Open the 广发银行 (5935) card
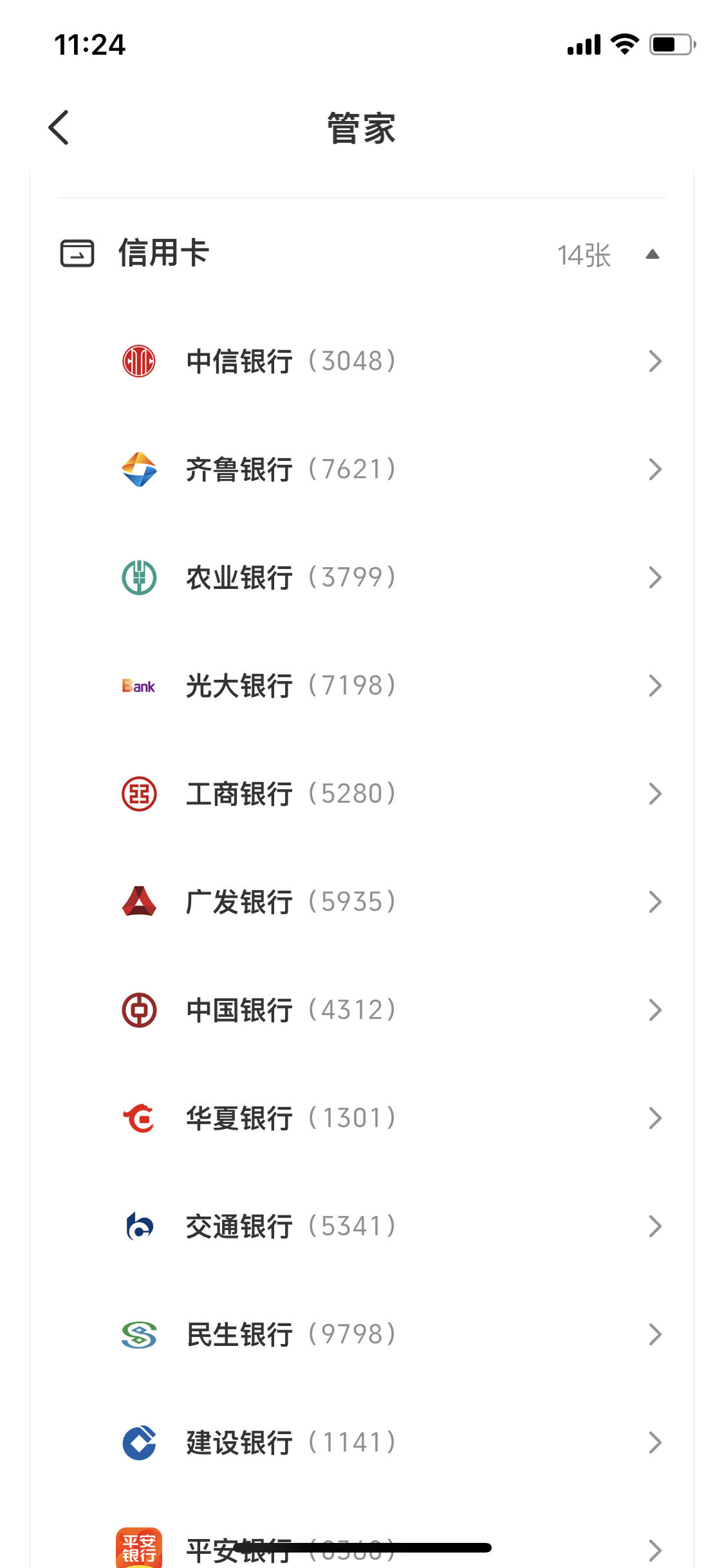The width and height of the screenshot is (724, 1568). tap(362, 902)
